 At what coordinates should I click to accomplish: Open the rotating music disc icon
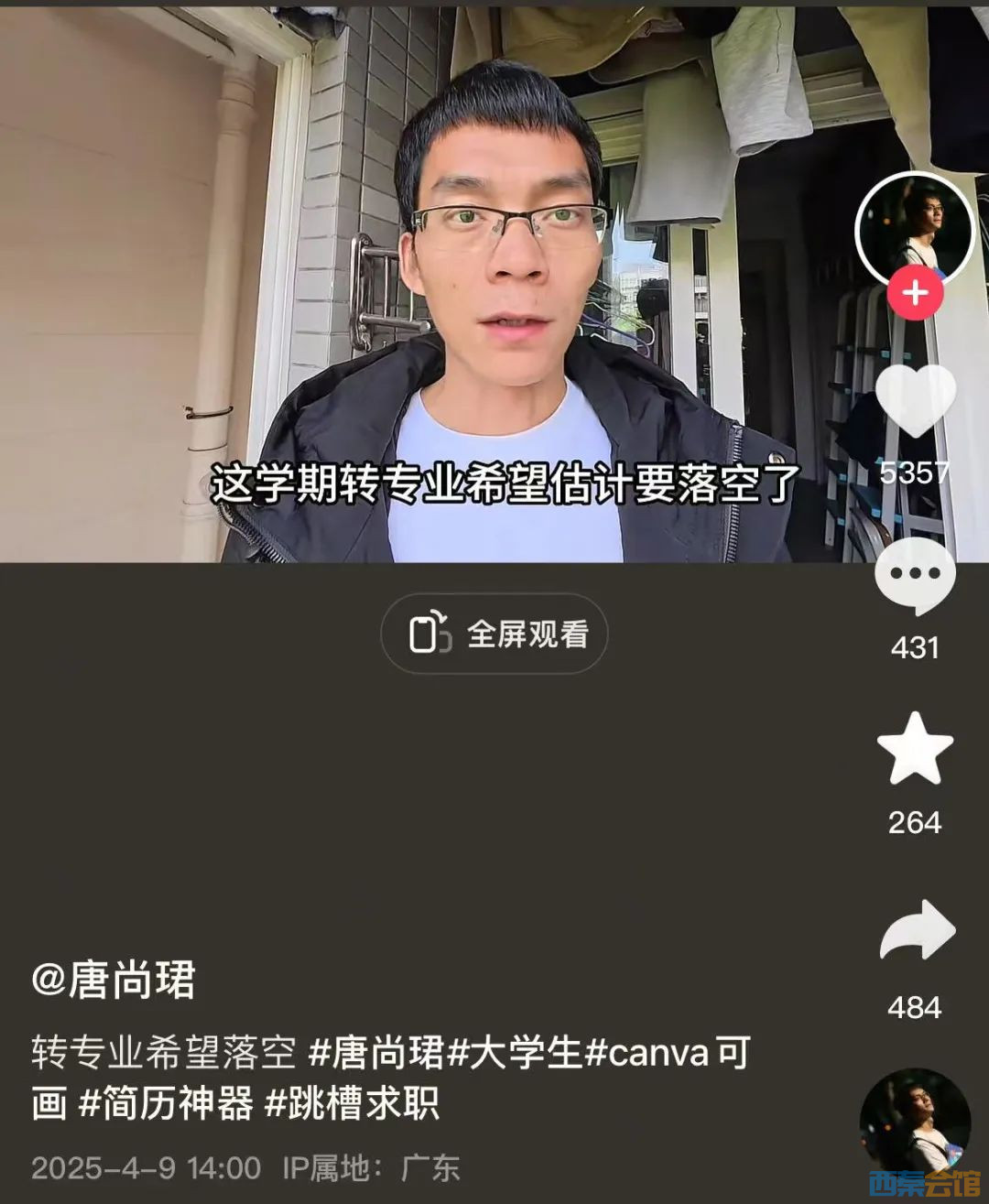pos(915,1123)
